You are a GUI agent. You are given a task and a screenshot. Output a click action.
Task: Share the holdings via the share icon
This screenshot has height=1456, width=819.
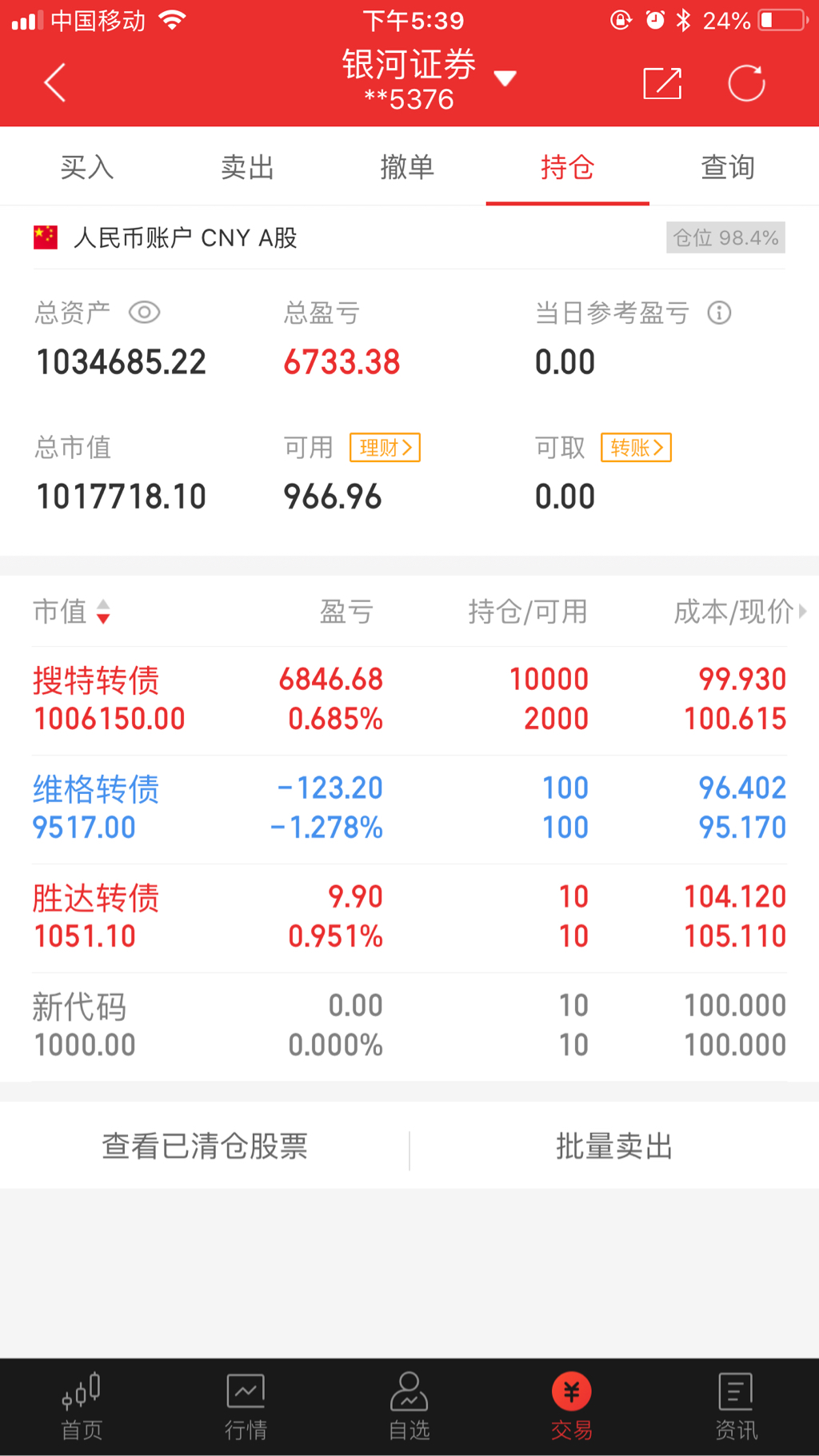tap(662, 83)
